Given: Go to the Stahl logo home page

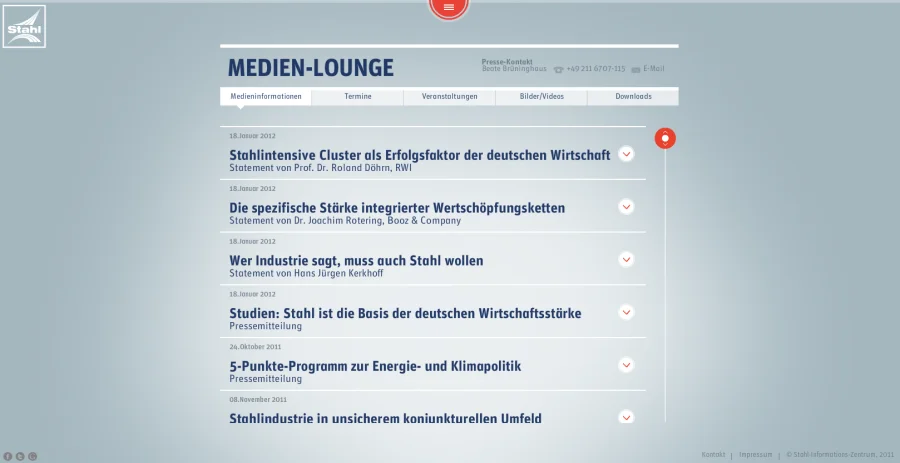Looking at the screenshot, I should 24,26.
